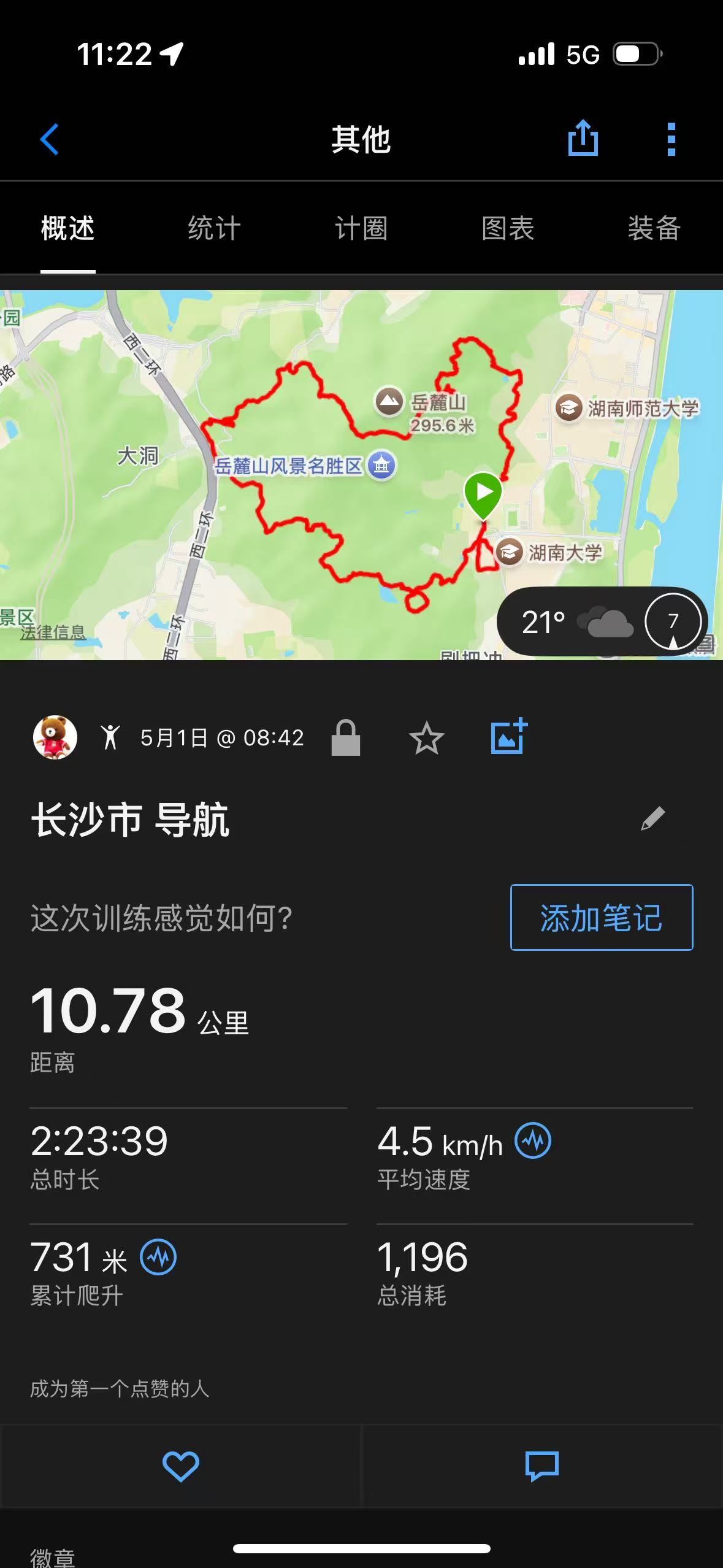View info for 平均速度 insight icon
The width and height of the screenshot is (723, 1568).
(532, 1141)
